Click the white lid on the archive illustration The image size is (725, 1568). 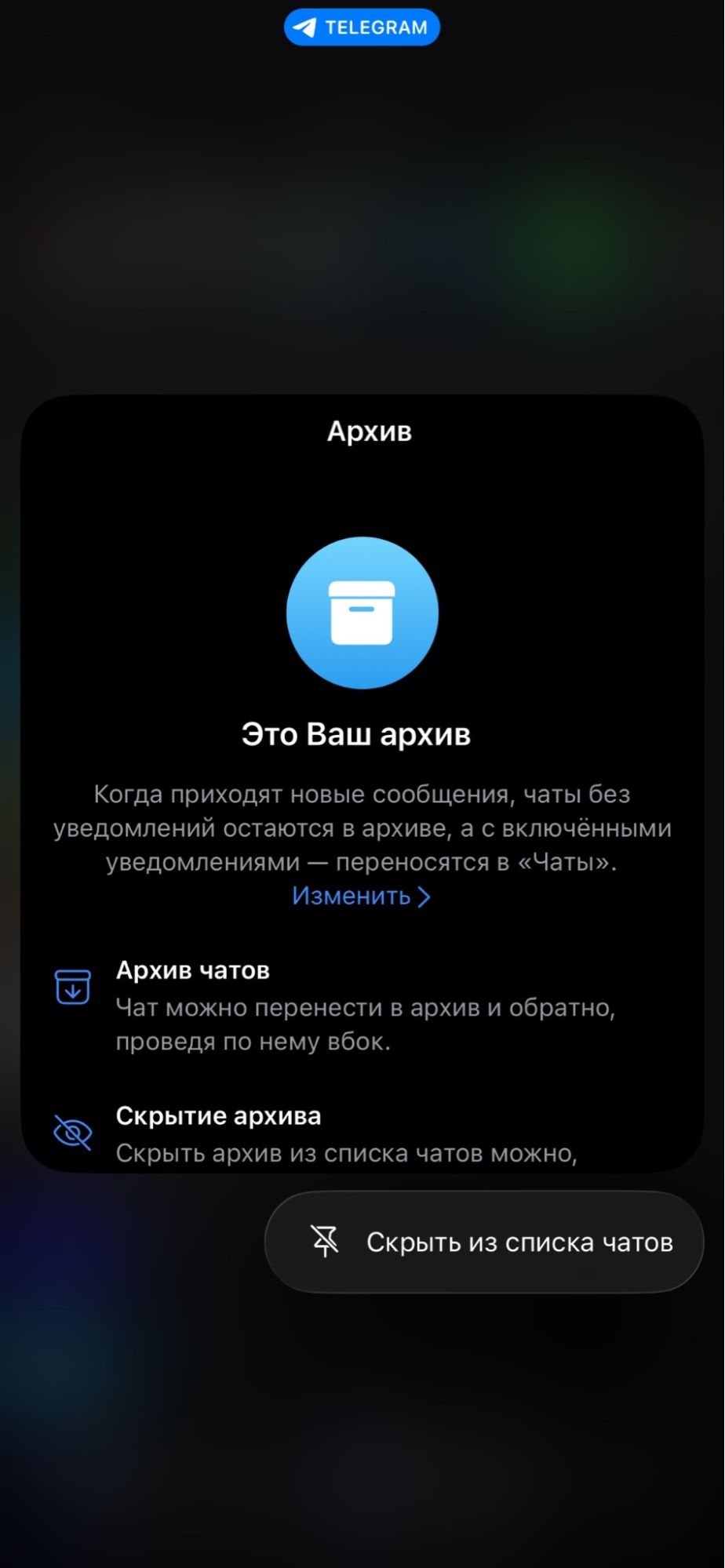(362, 590)
